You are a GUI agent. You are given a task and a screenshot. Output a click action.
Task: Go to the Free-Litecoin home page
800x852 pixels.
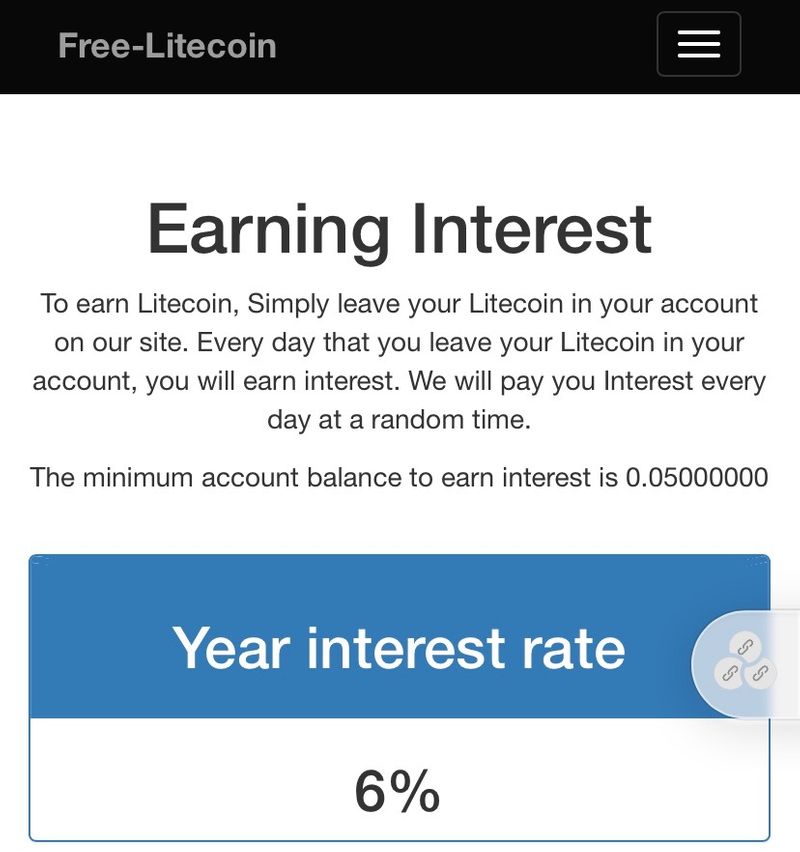pos(167,46)
